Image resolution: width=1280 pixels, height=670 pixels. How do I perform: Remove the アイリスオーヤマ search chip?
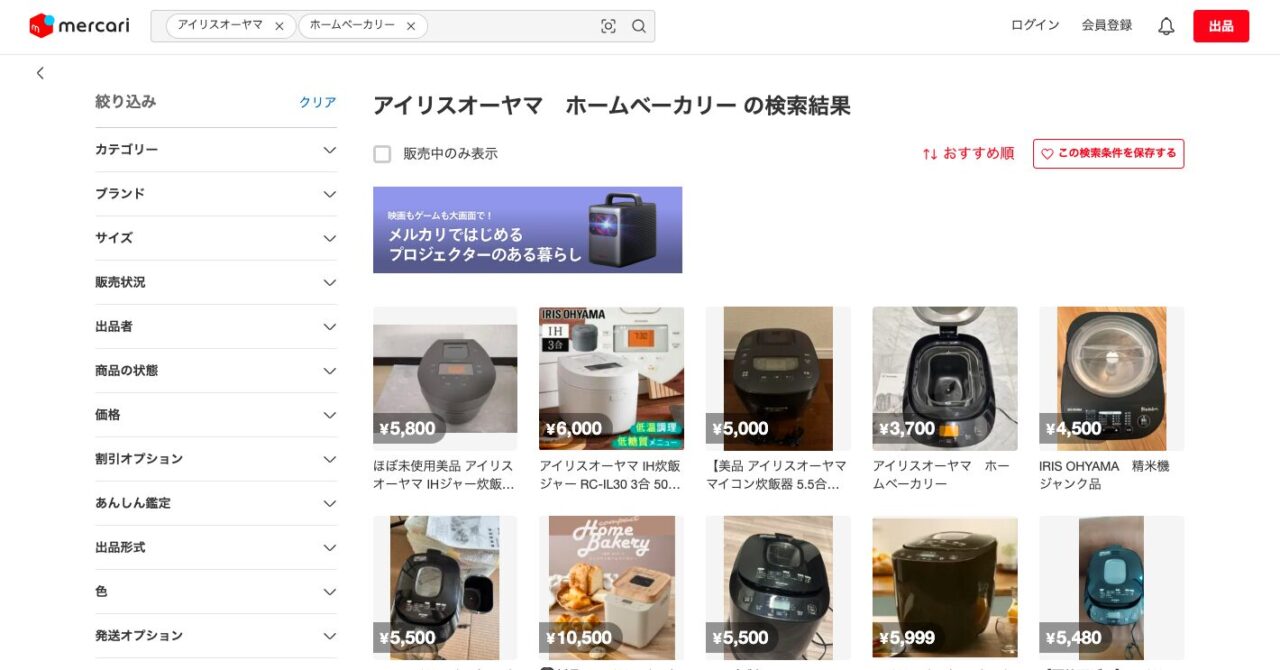(279, 27)
